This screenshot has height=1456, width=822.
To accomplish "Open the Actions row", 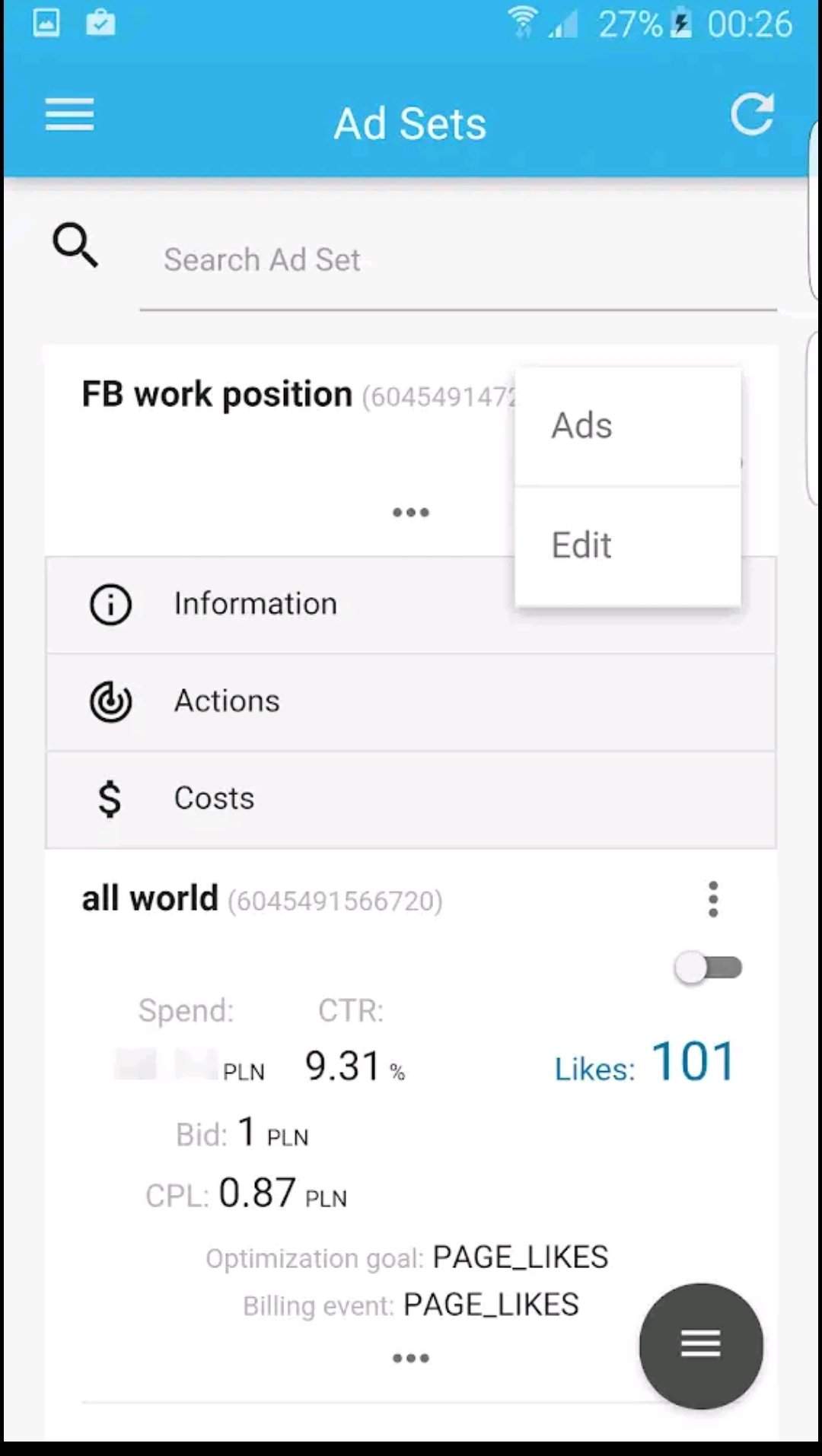I will 411,702.
